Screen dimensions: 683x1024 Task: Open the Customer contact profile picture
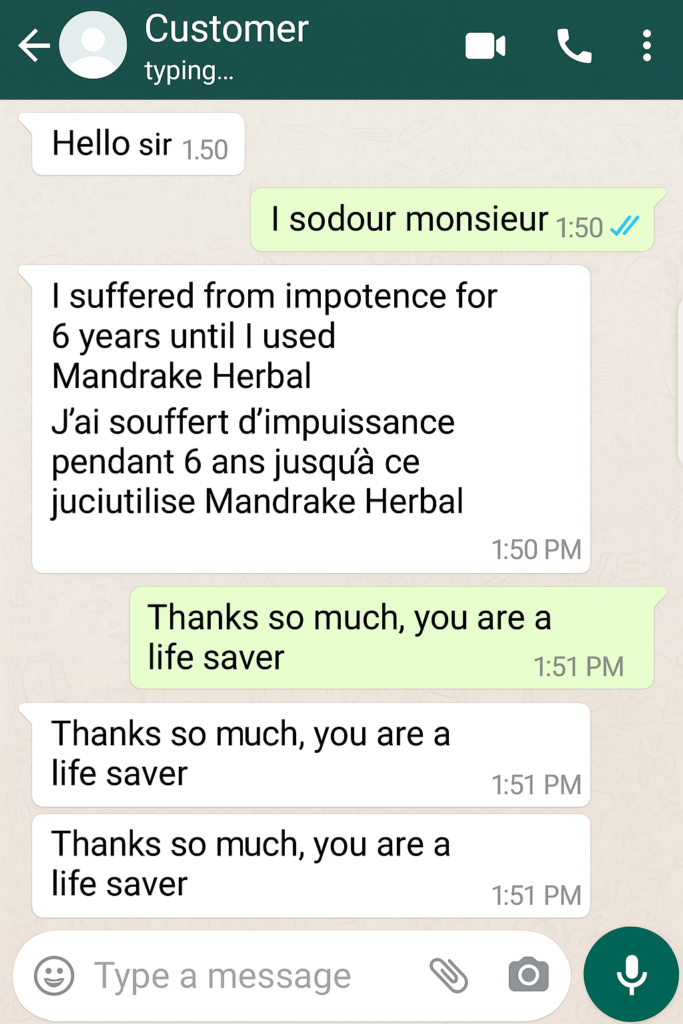tap(93, 46)
